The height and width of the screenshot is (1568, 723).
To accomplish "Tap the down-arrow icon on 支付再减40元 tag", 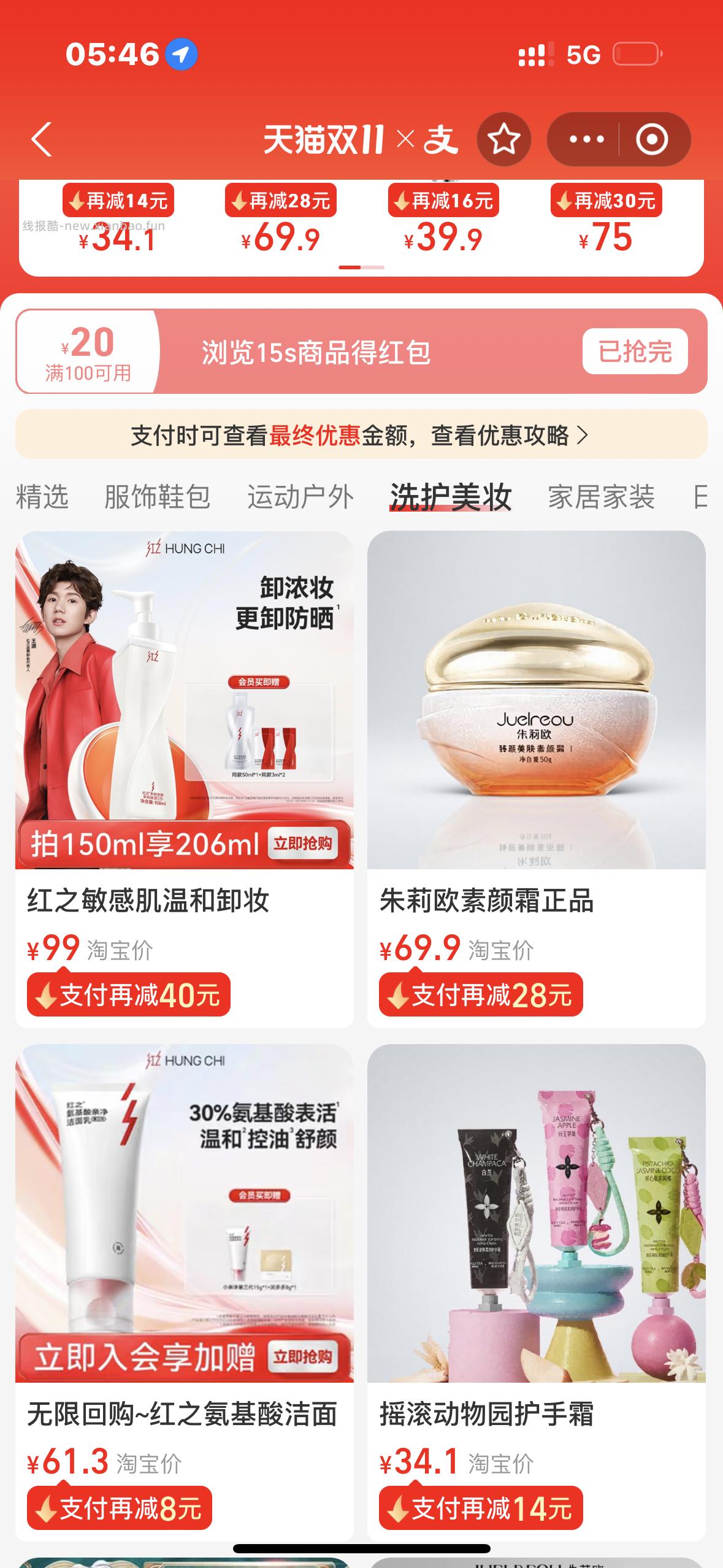I will (x=46, y=994).
